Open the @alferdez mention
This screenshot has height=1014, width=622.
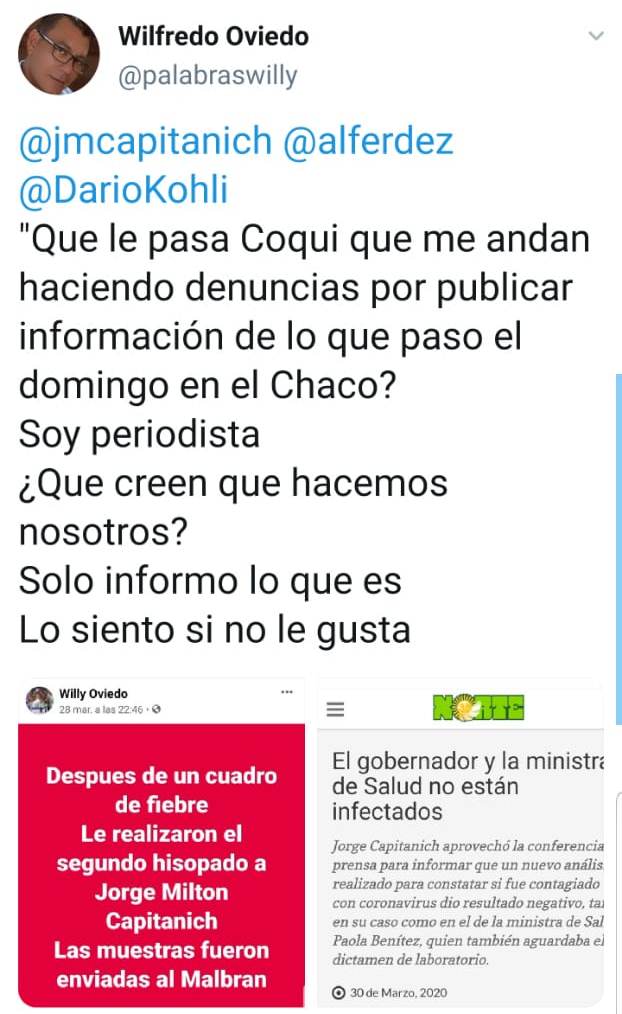click(369, 142)
